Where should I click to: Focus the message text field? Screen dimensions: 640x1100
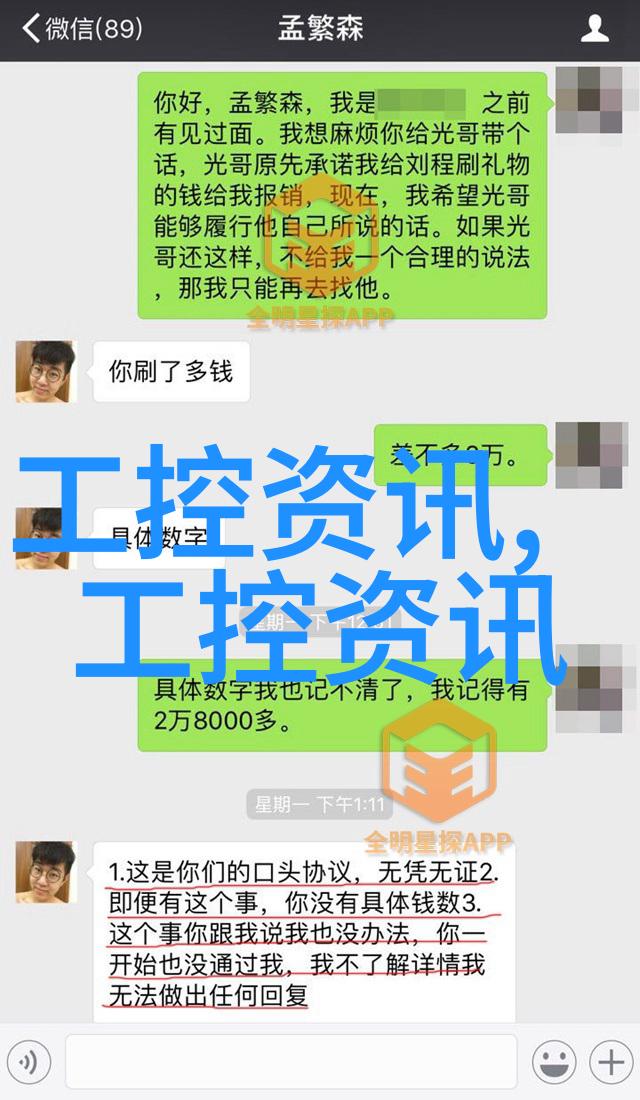pos(290,1061)
